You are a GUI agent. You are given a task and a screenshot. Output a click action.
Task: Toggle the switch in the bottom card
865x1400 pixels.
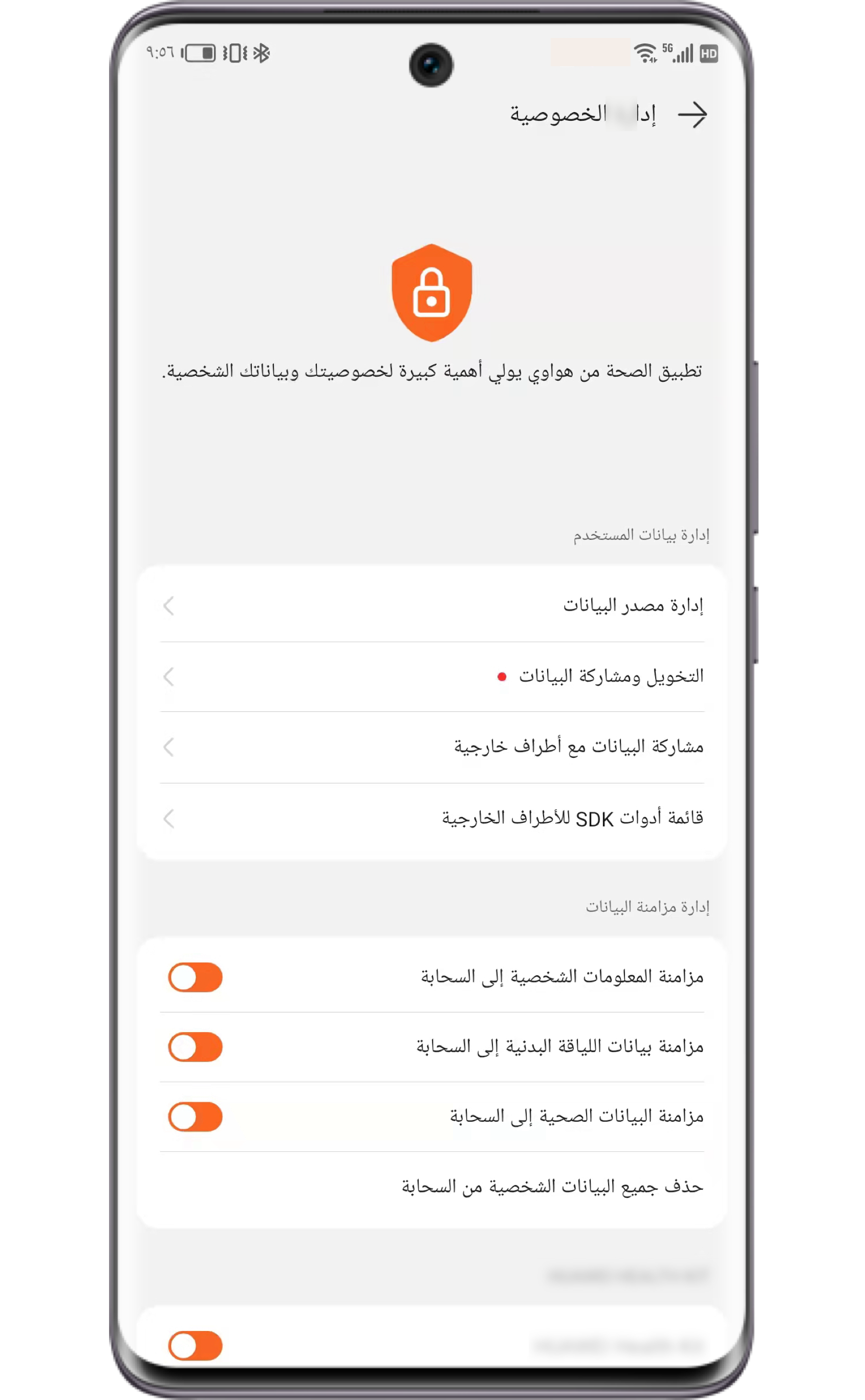tap(195, 1345)
